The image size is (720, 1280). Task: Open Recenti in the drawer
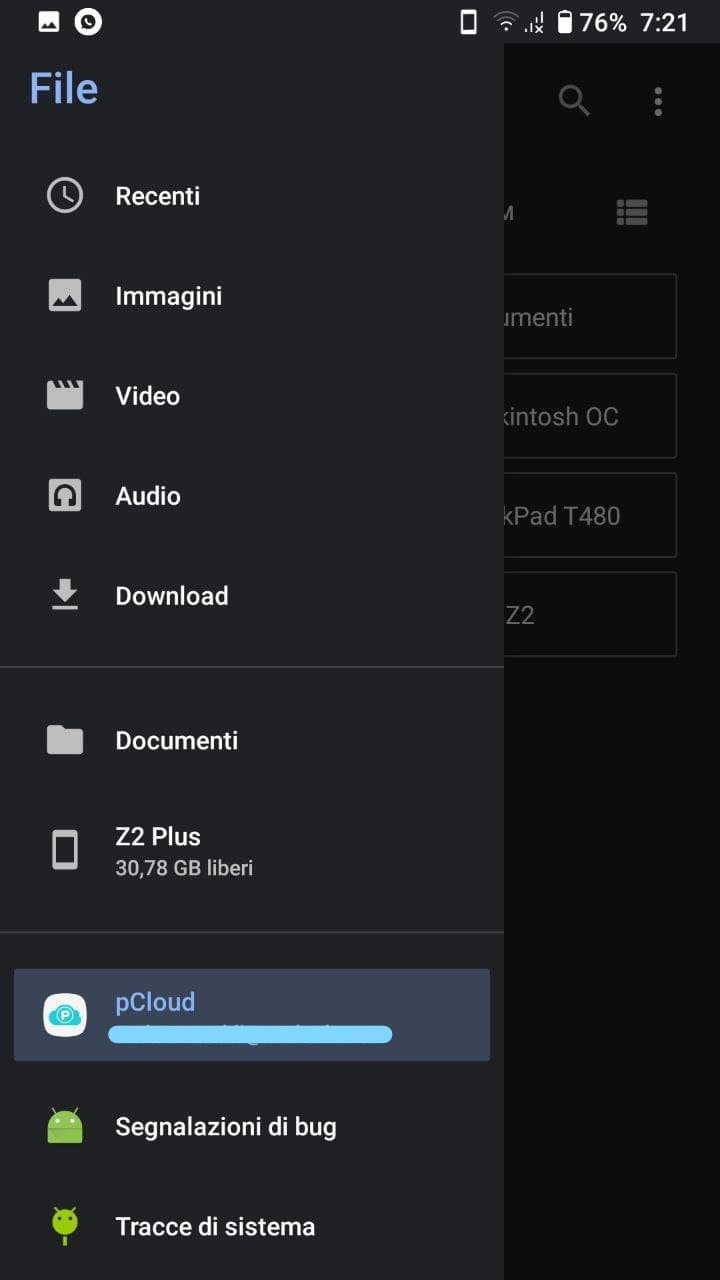pyautogui.click(x=158, y=196)
